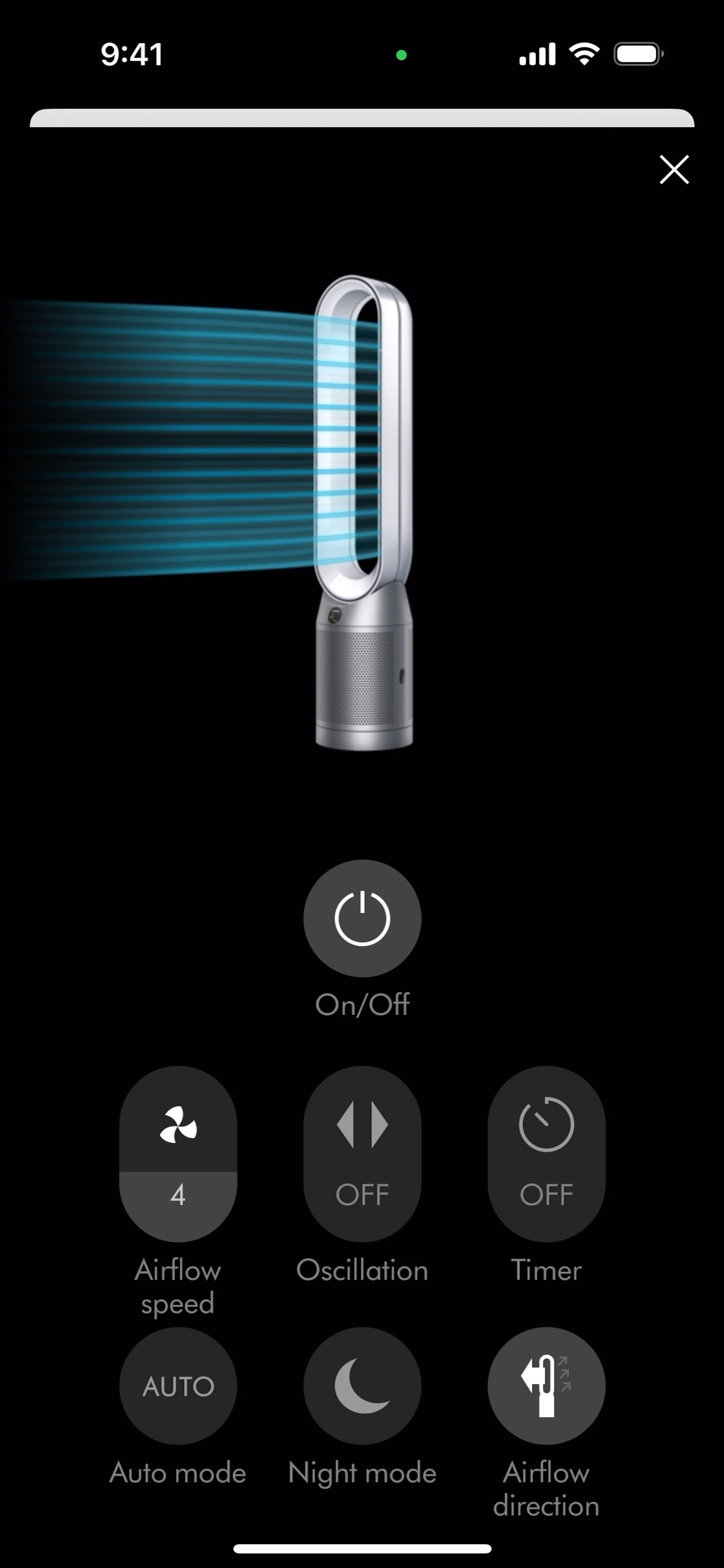Activate Night mode
Viewport: 724px width, 1568px height.
point(362,1386)
